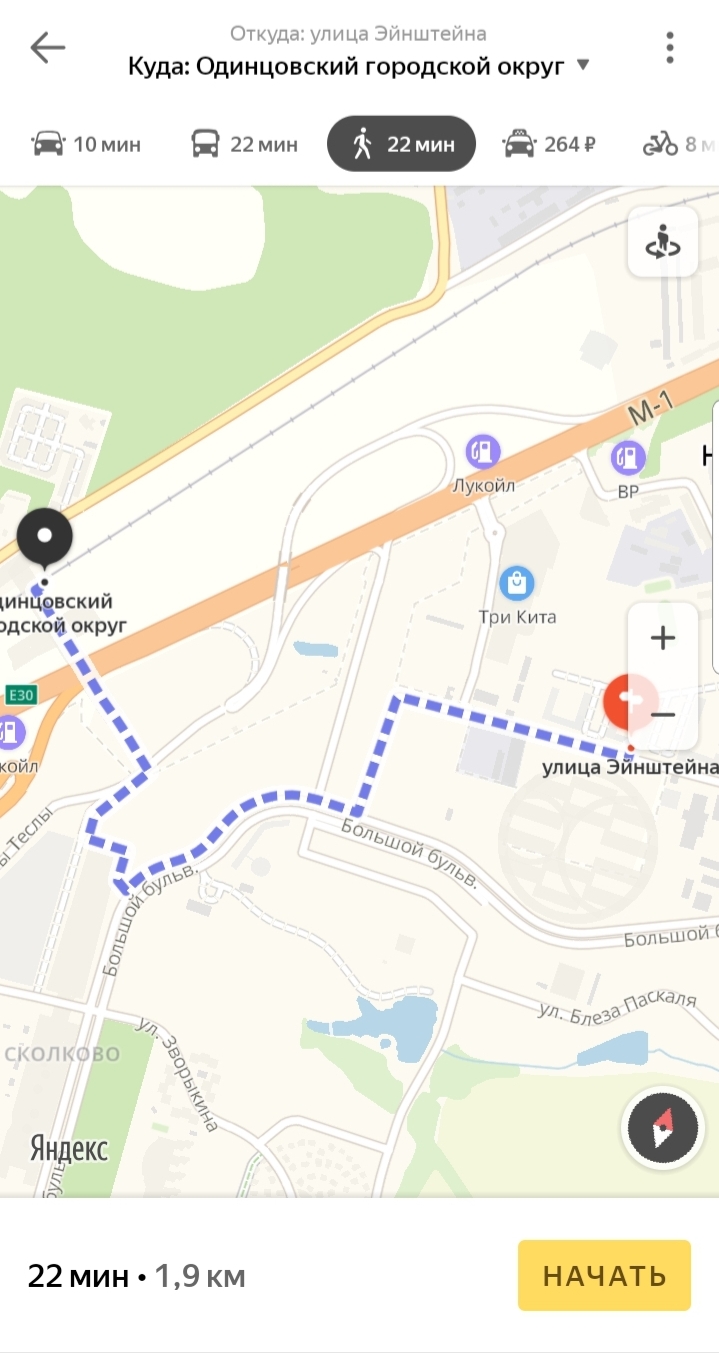
Task: Switch to the bicycle route
Action: coord(678,144)
